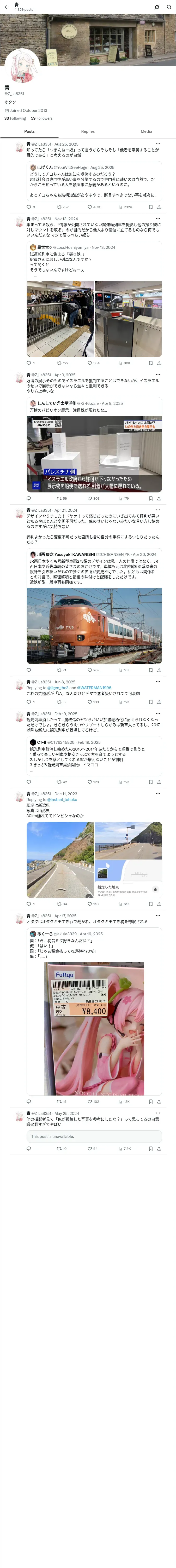This screenshot has width=176, height=1568.
Task: Open the @instant_tohoku mention link
Action: [x=63, y=800]
